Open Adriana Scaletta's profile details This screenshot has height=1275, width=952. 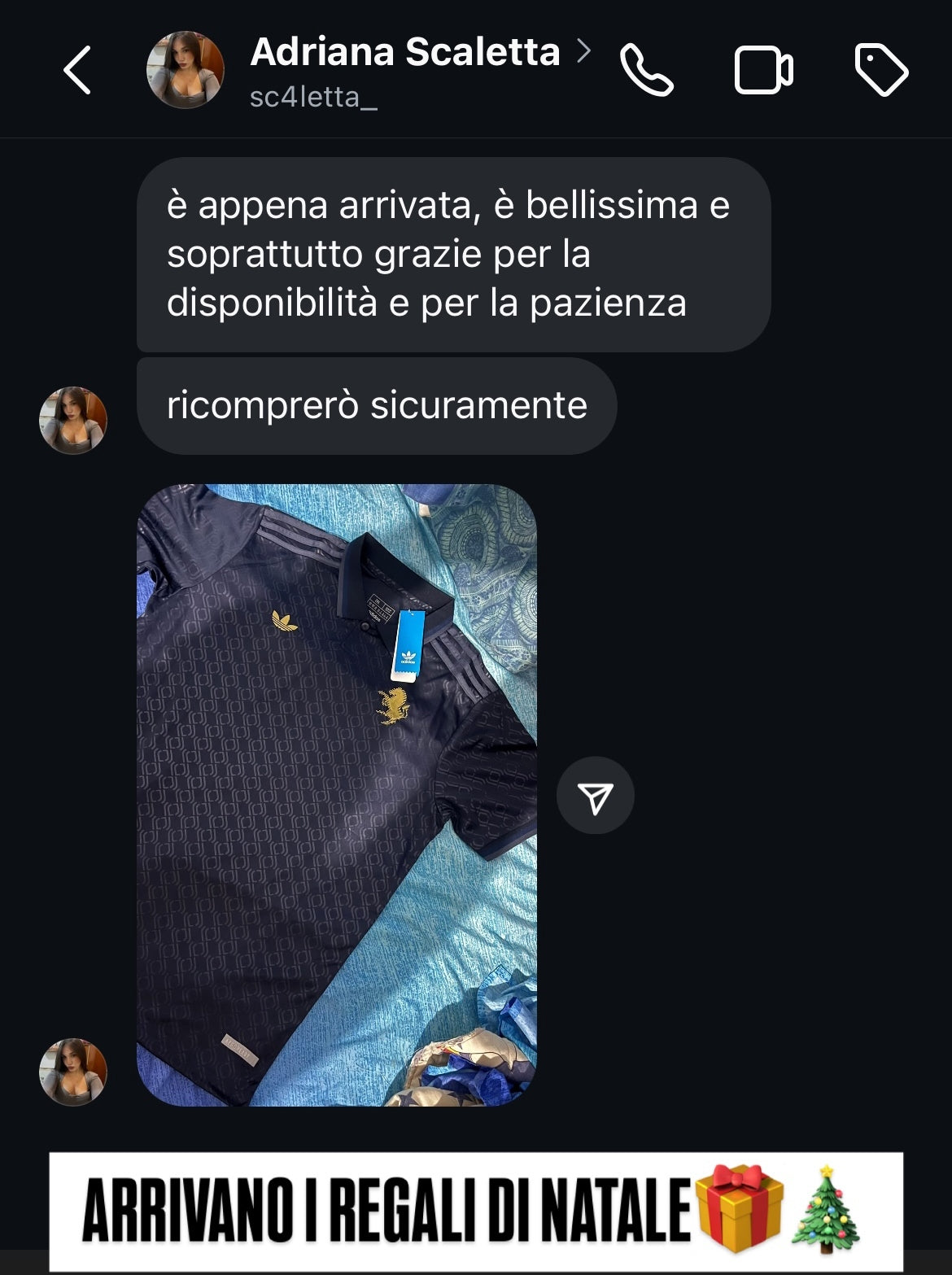pos(405,53)
